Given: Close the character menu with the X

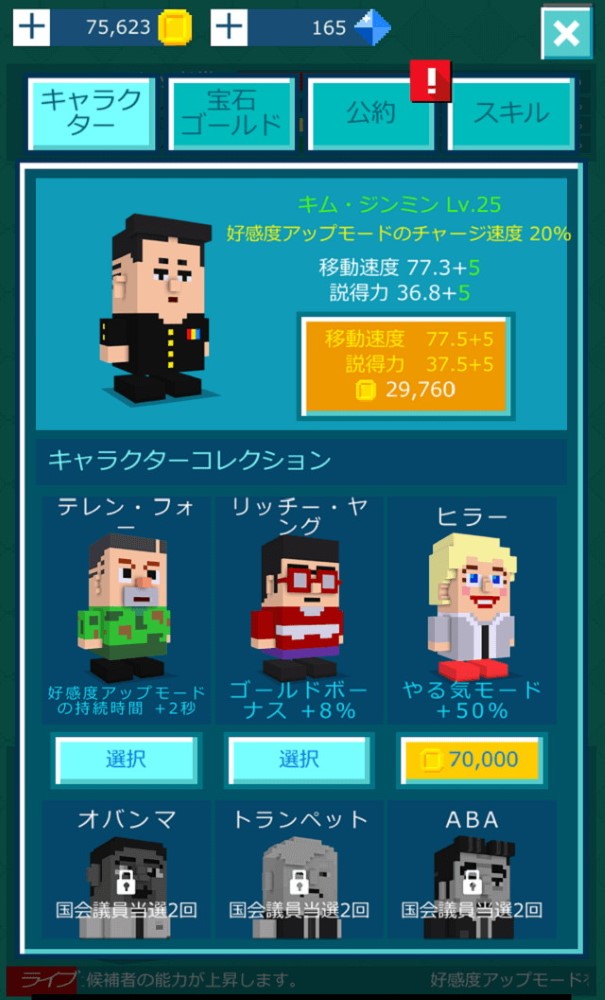Looking at the screenshot, I should click(566, 33).
